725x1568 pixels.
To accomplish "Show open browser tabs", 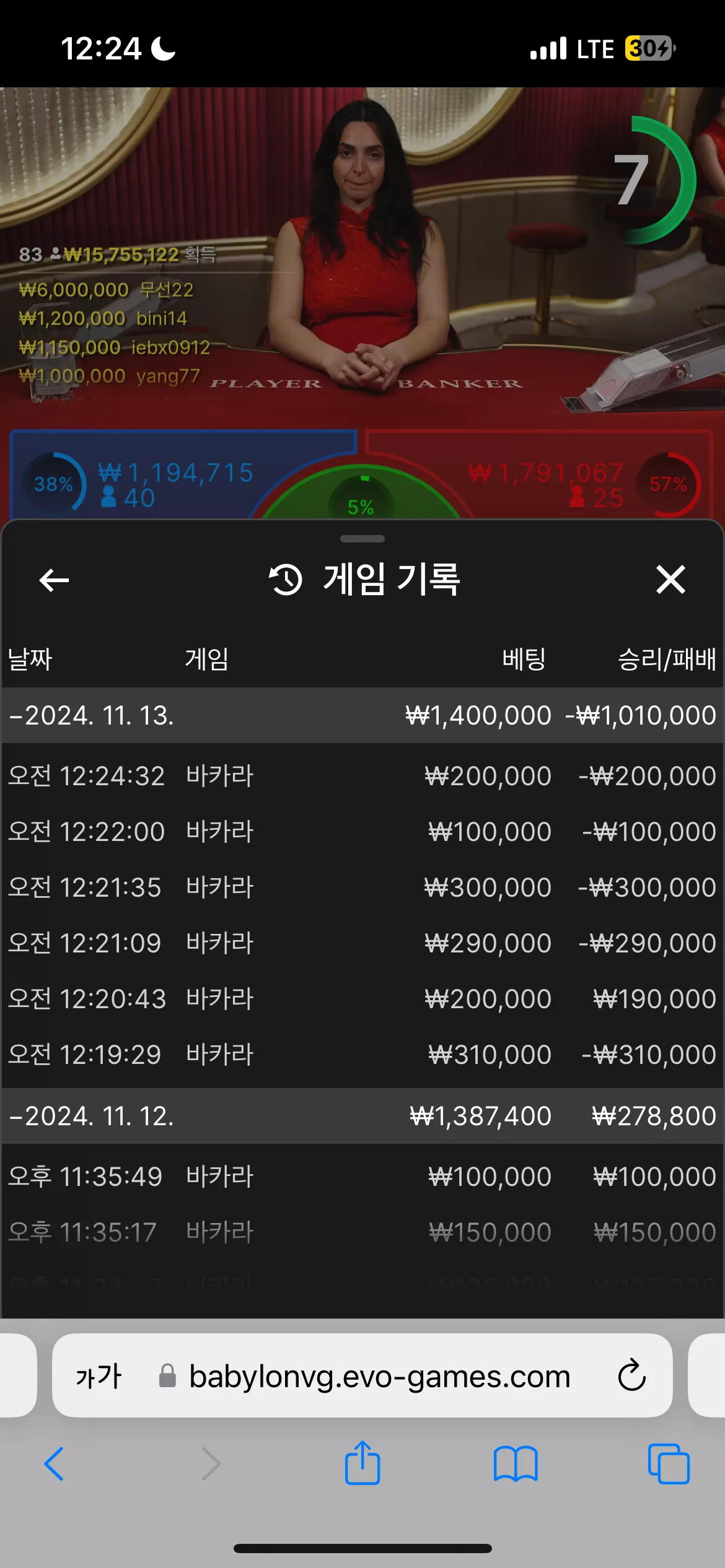I will pyautogui.click(x=669, y=1464).
